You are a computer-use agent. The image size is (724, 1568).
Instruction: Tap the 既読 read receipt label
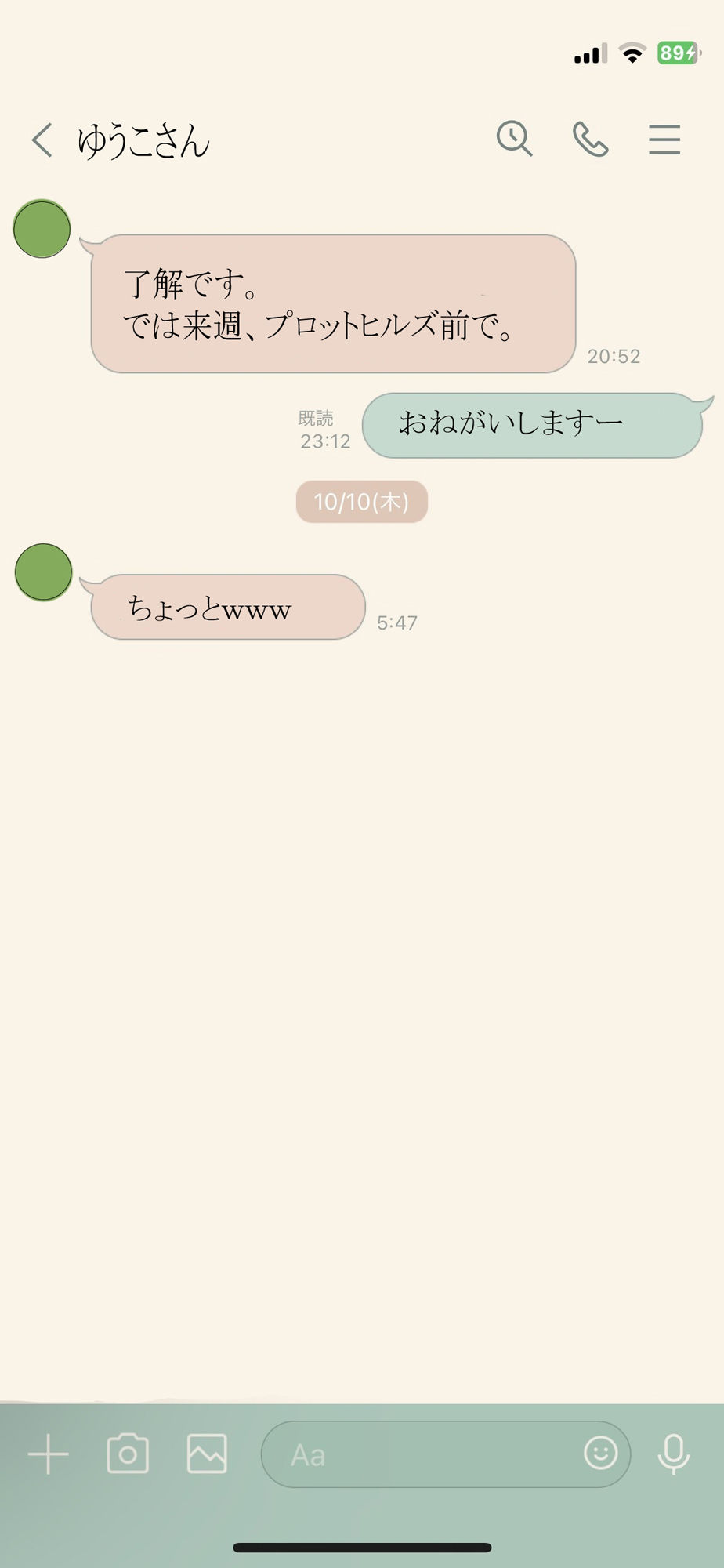click(315, 418)
